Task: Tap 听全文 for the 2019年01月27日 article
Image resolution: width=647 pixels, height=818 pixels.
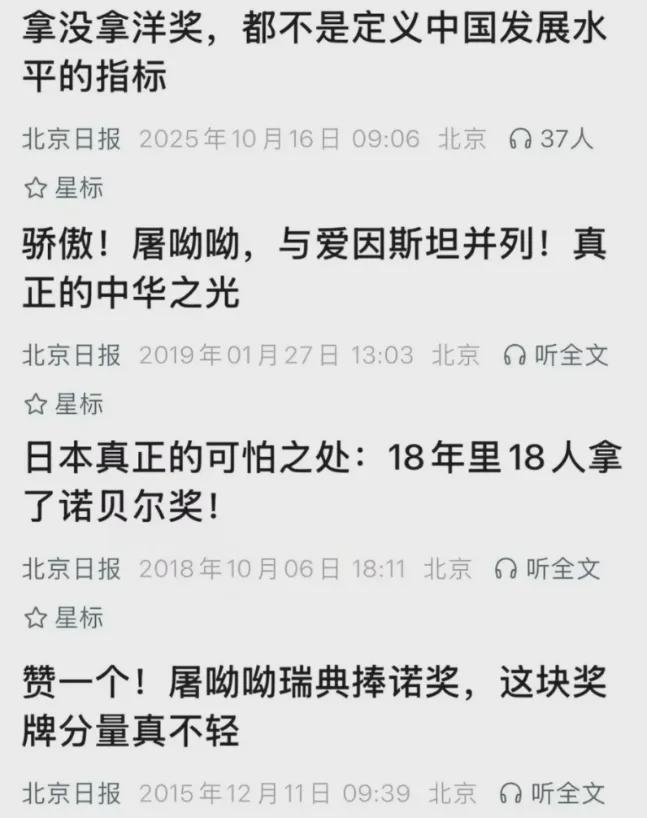Action: 556,355
